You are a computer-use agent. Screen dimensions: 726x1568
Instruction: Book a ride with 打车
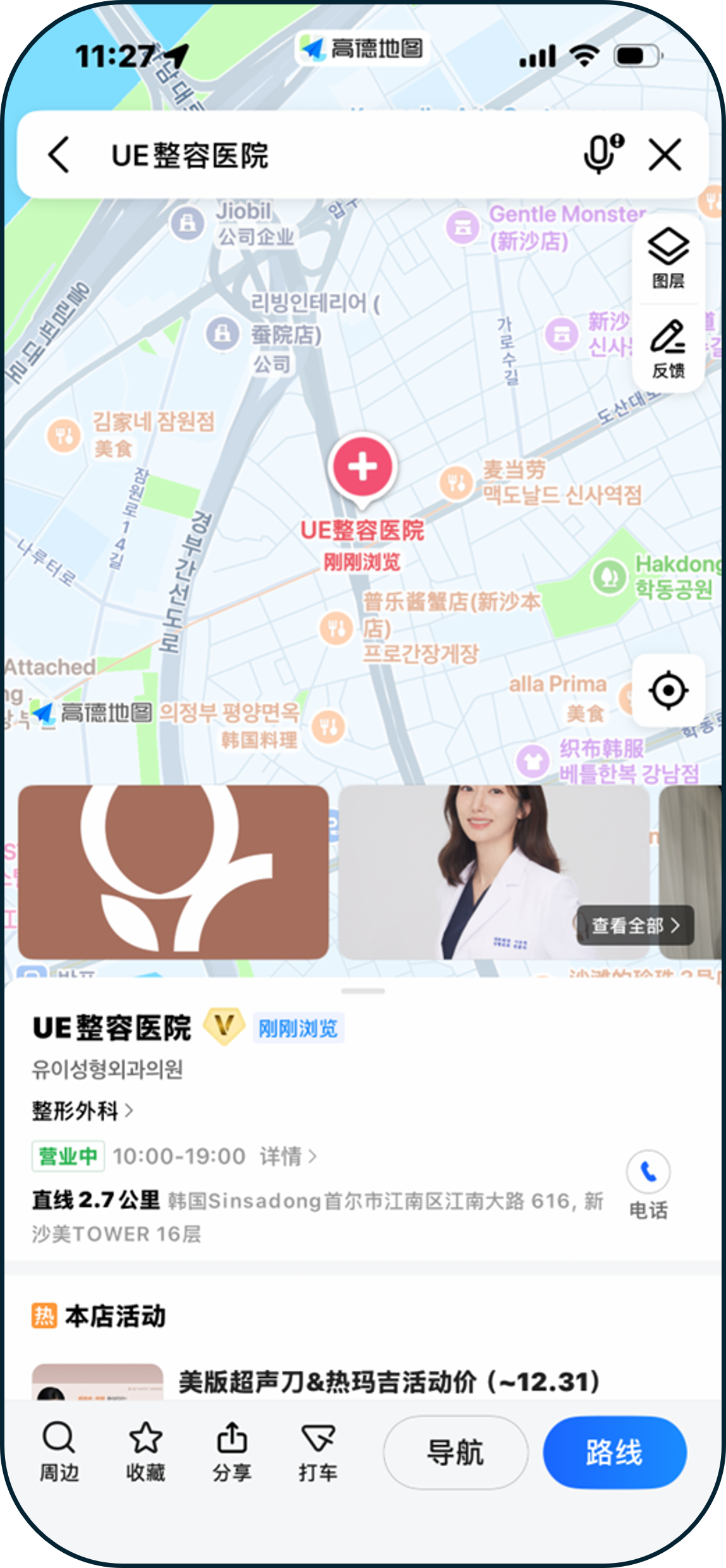[x=318, y=1451]
